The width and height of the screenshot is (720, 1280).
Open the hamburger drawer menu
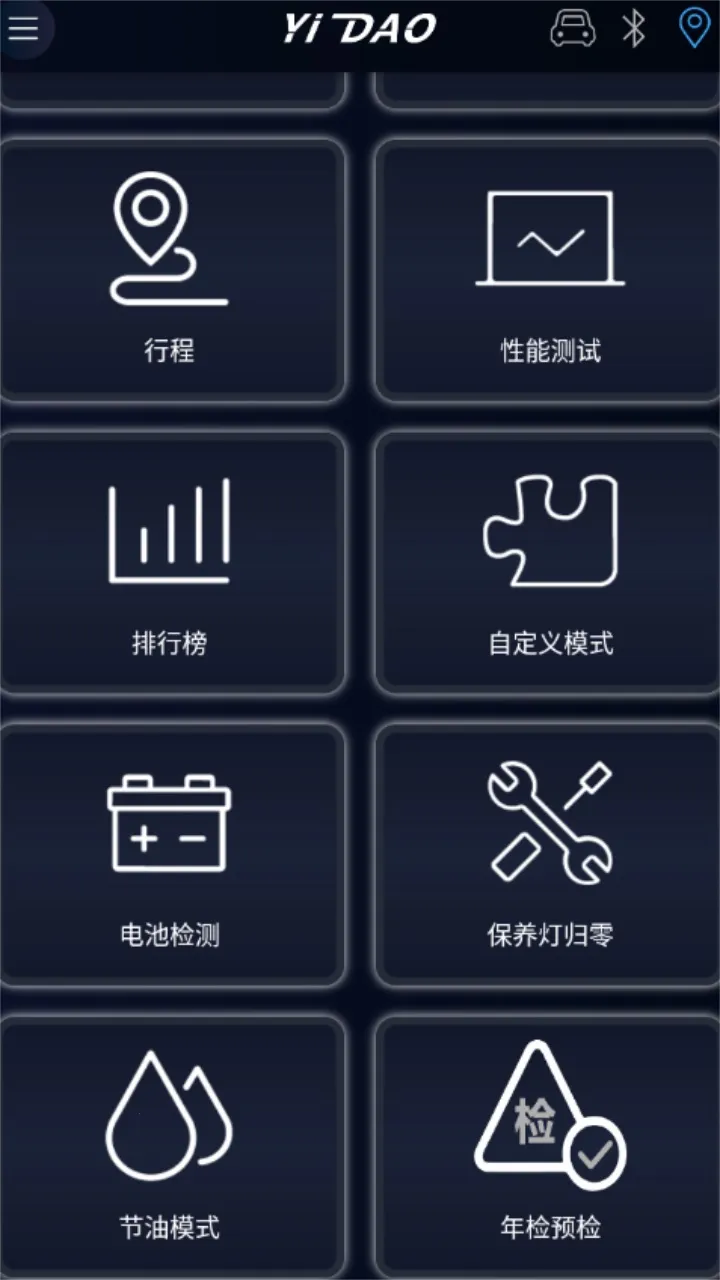(x=23, y=28)
